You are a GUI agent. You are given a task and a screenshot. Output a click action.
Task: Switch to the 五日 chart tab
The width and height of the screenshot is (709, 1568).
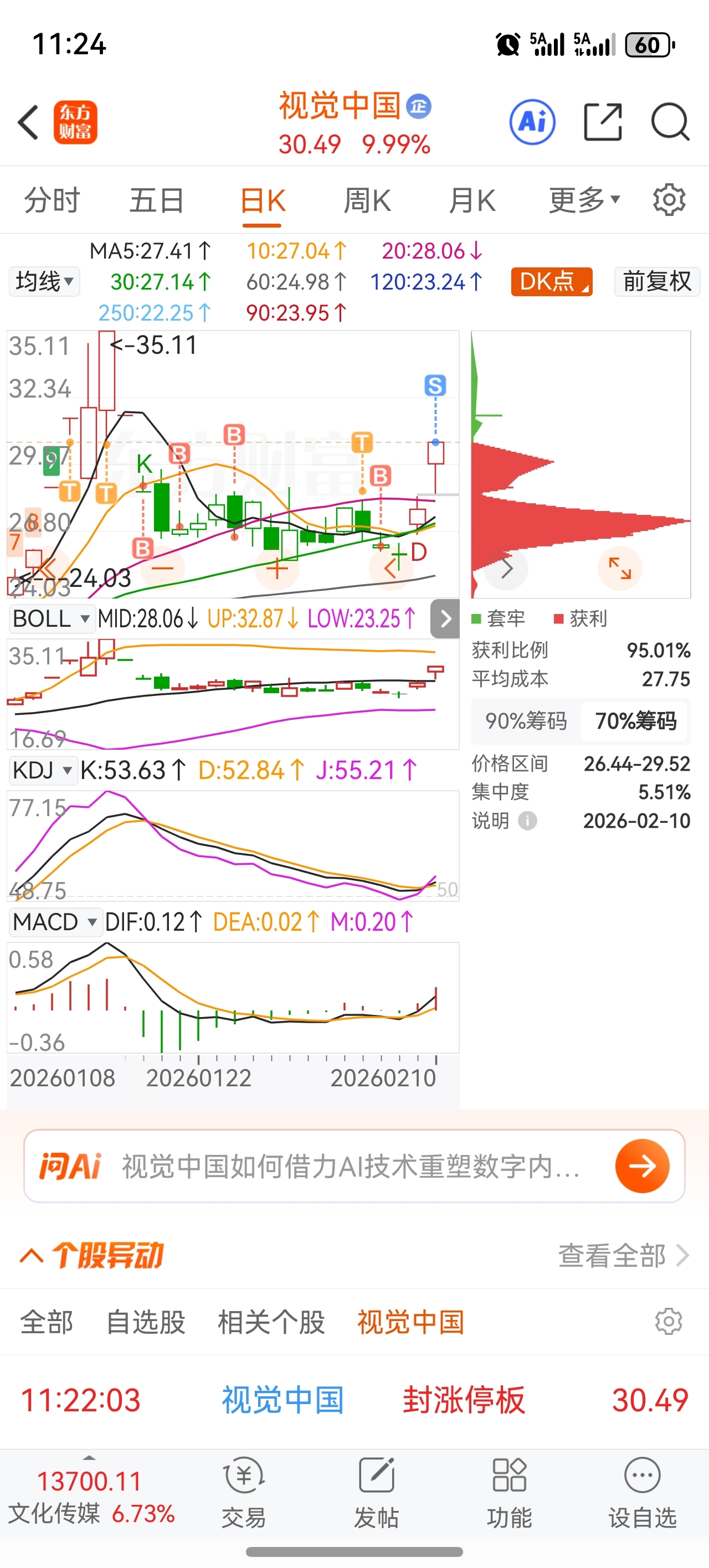click(157, 200)
